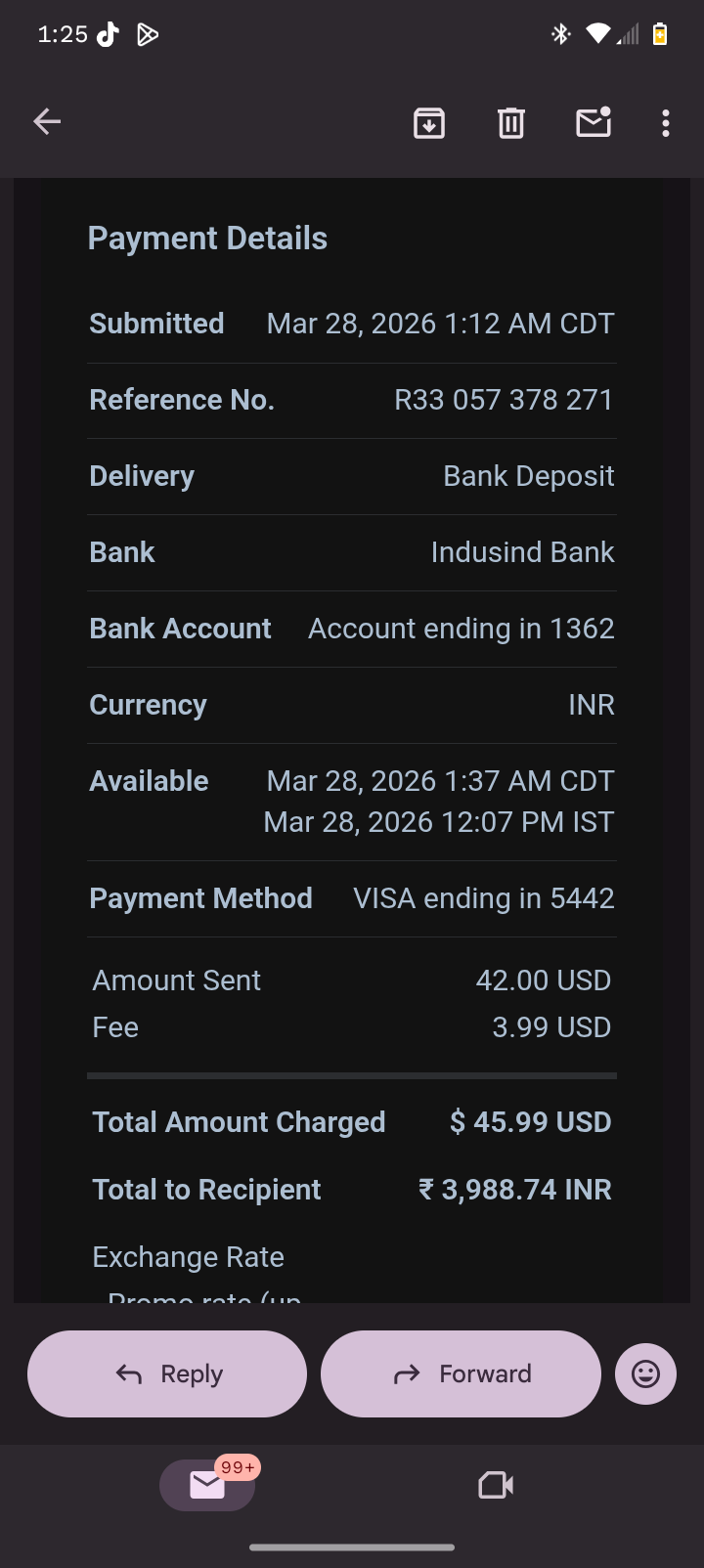The height and width of the screenshot is (1568, 704).
Task: Mark this email as unread
Action: pyautogui.click(x=594, y=123)
